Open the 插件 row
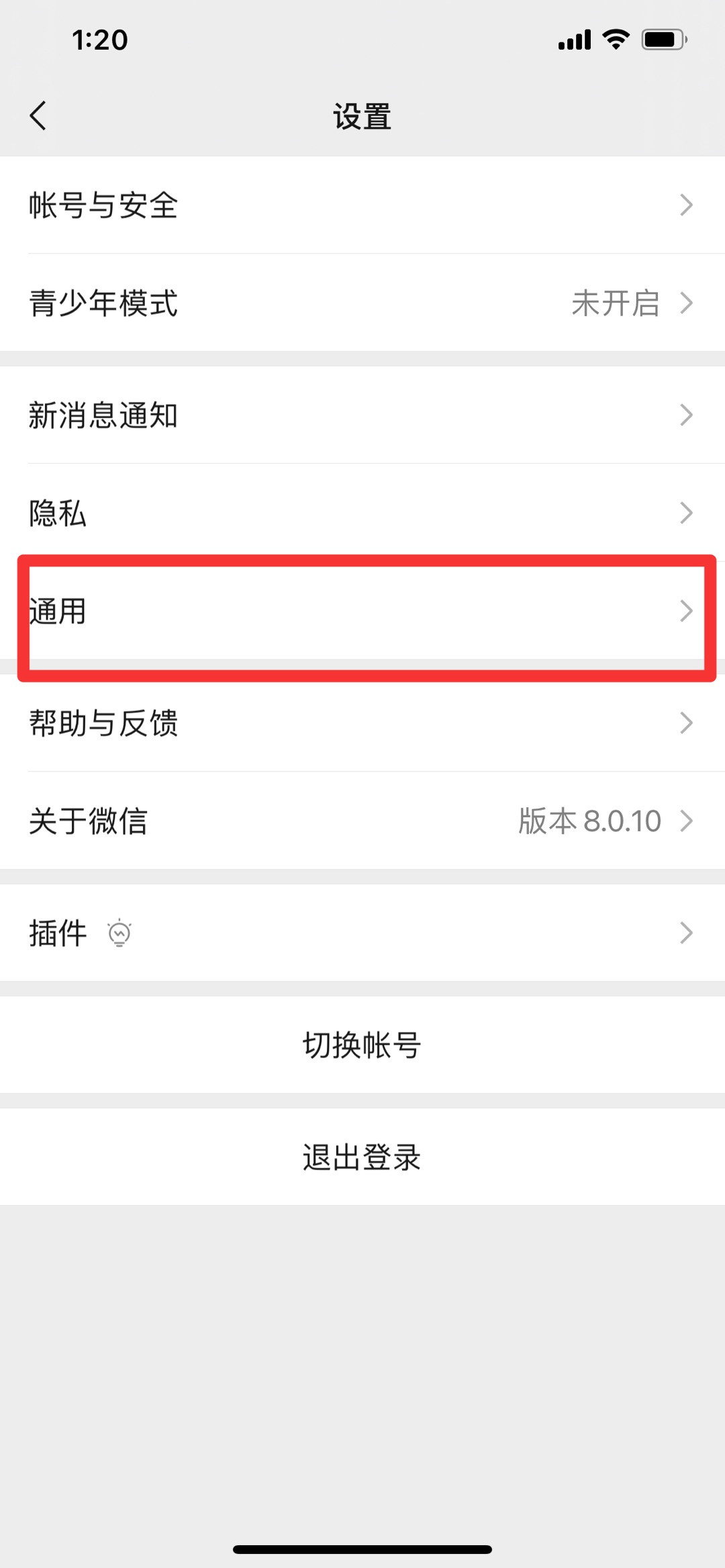 coord(362,933)
